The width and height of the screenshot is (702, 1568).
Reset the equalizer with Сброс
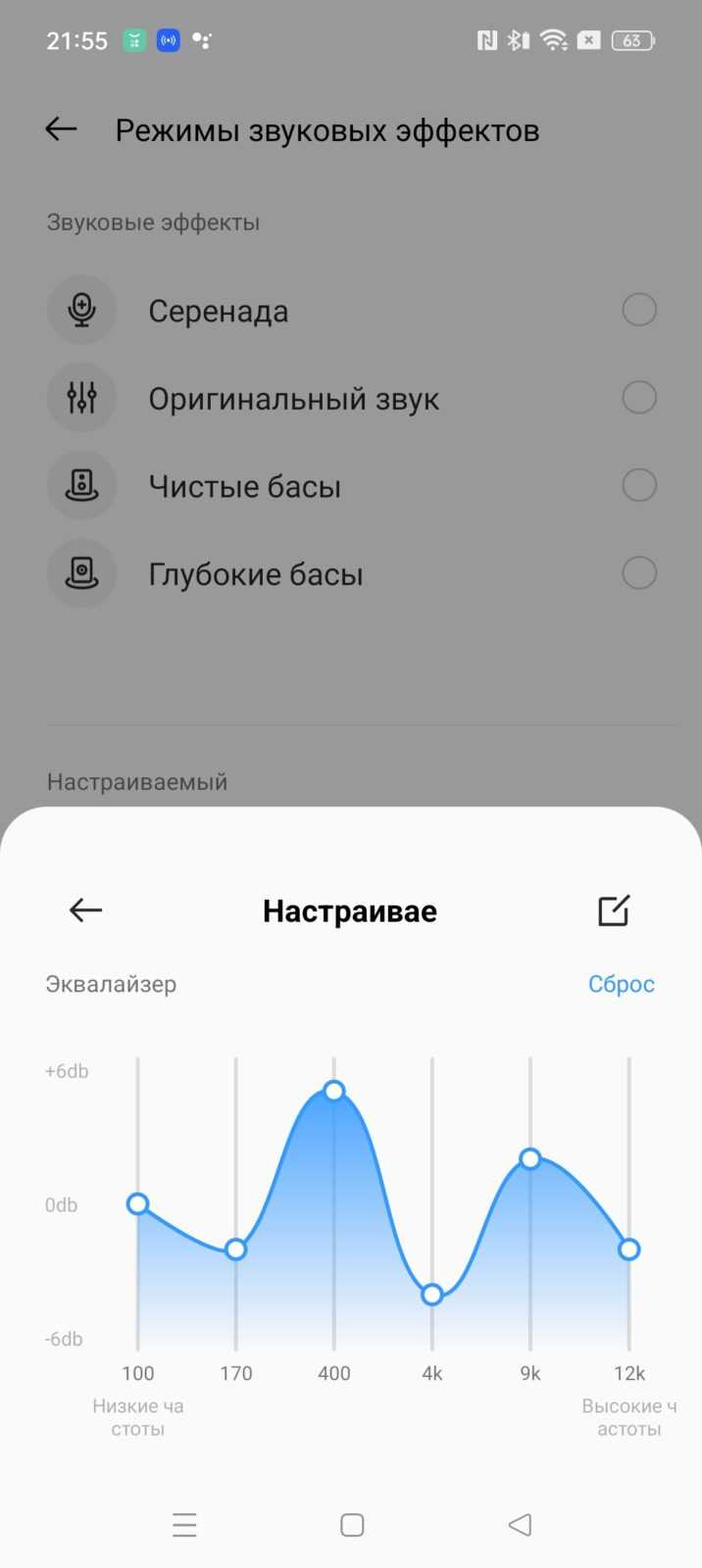click(x=622, y=984)
